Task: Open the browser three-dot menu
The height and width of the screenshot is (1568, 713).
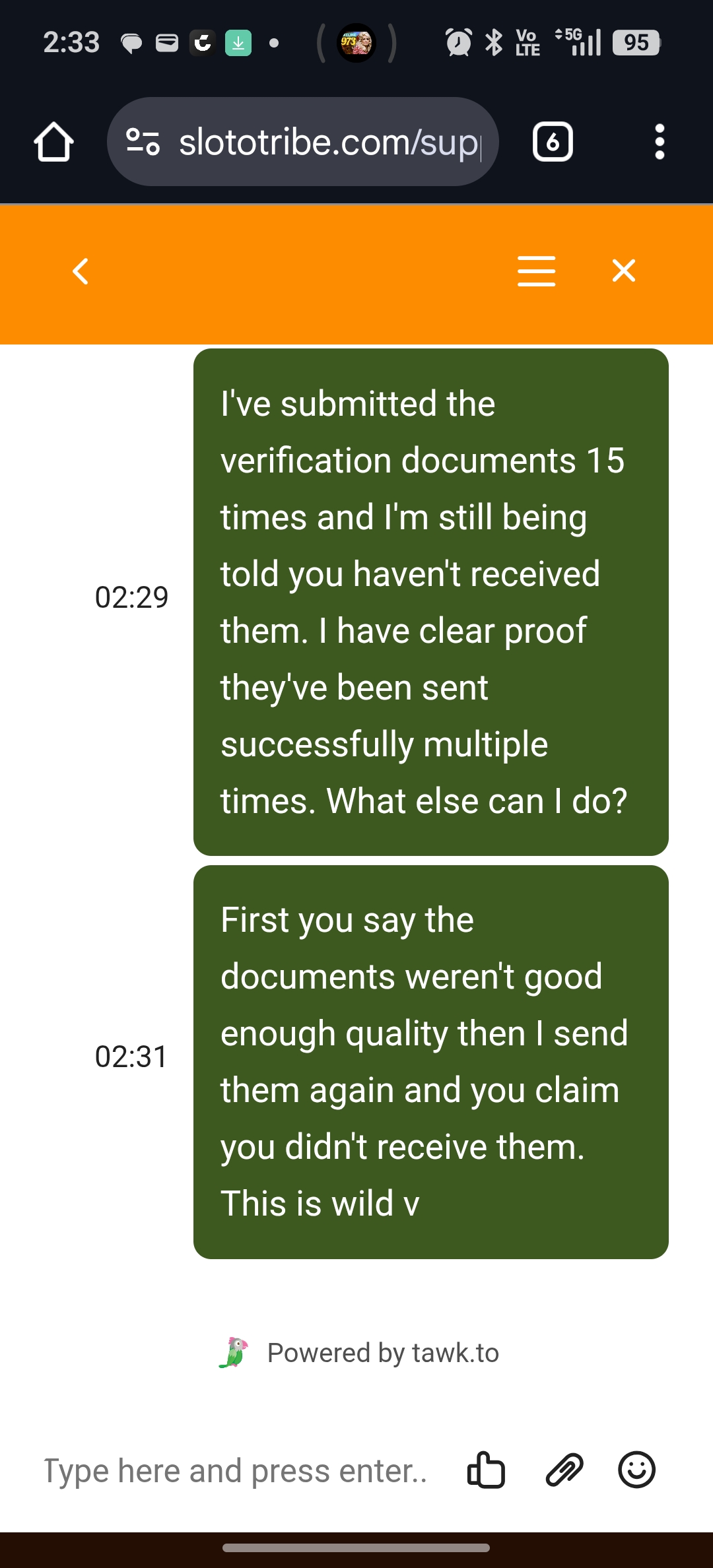Action: (x=659, y=142)
